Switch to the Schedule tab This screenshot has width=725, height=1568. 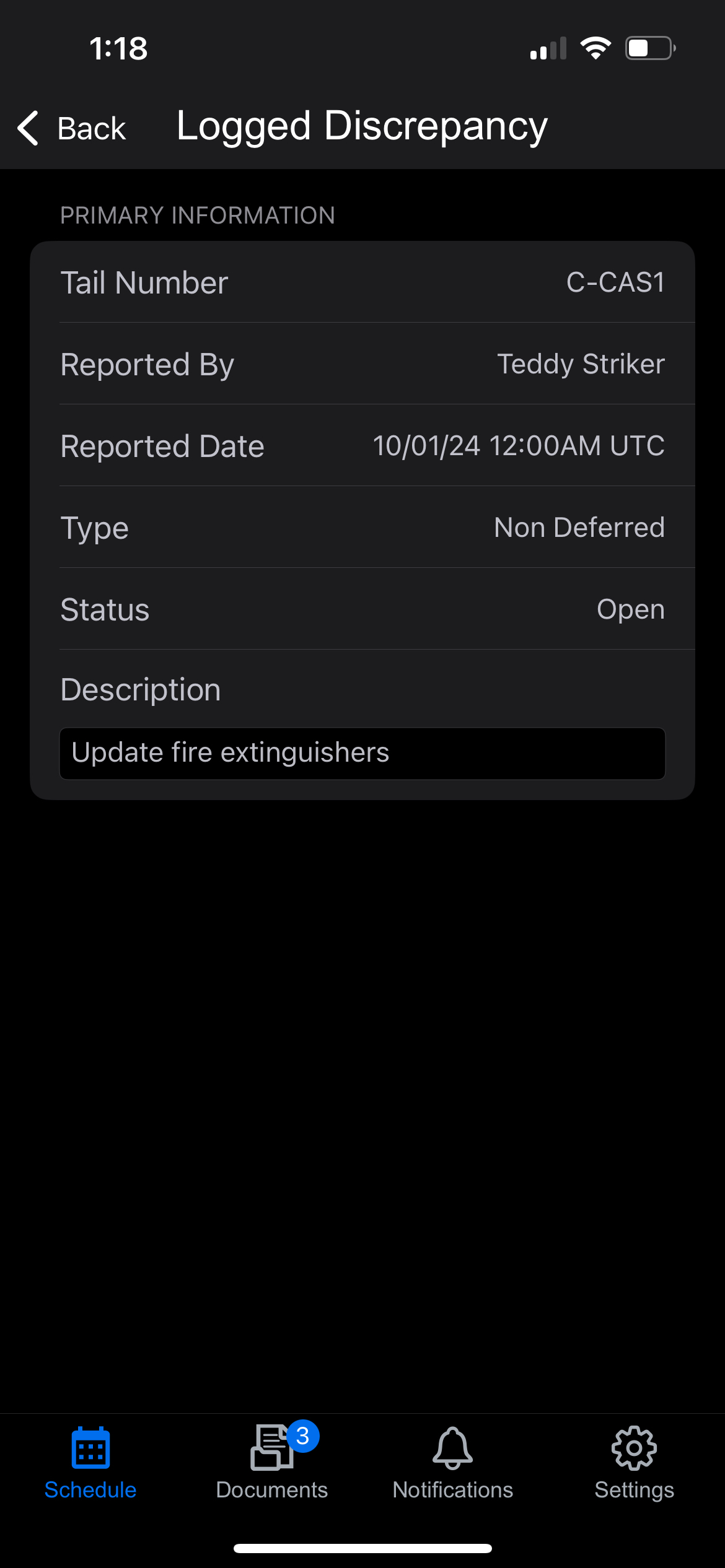pyautogui.click(x=90, y=1464)
